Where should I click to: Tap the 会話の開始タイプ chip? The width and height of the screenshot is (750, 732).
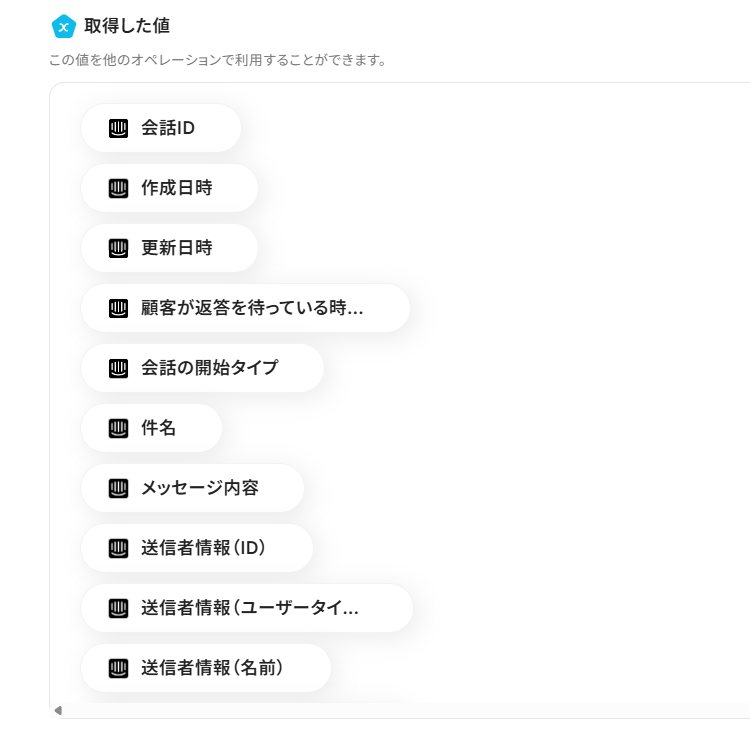coord(202,368)
